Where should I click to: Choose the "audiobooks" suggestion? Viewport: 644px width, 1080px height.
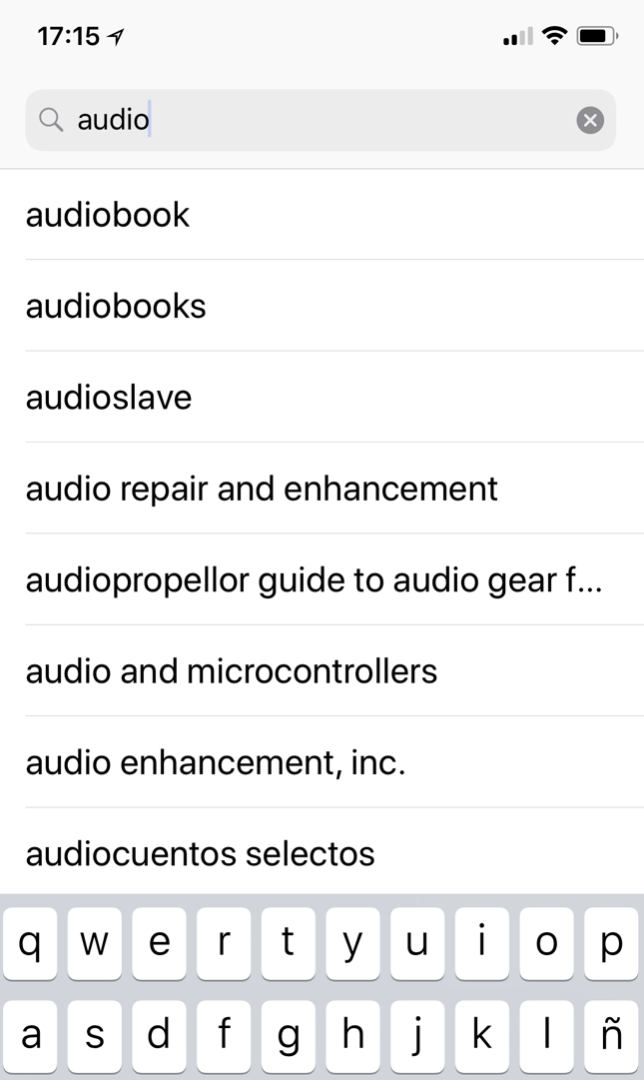point(116,306)
